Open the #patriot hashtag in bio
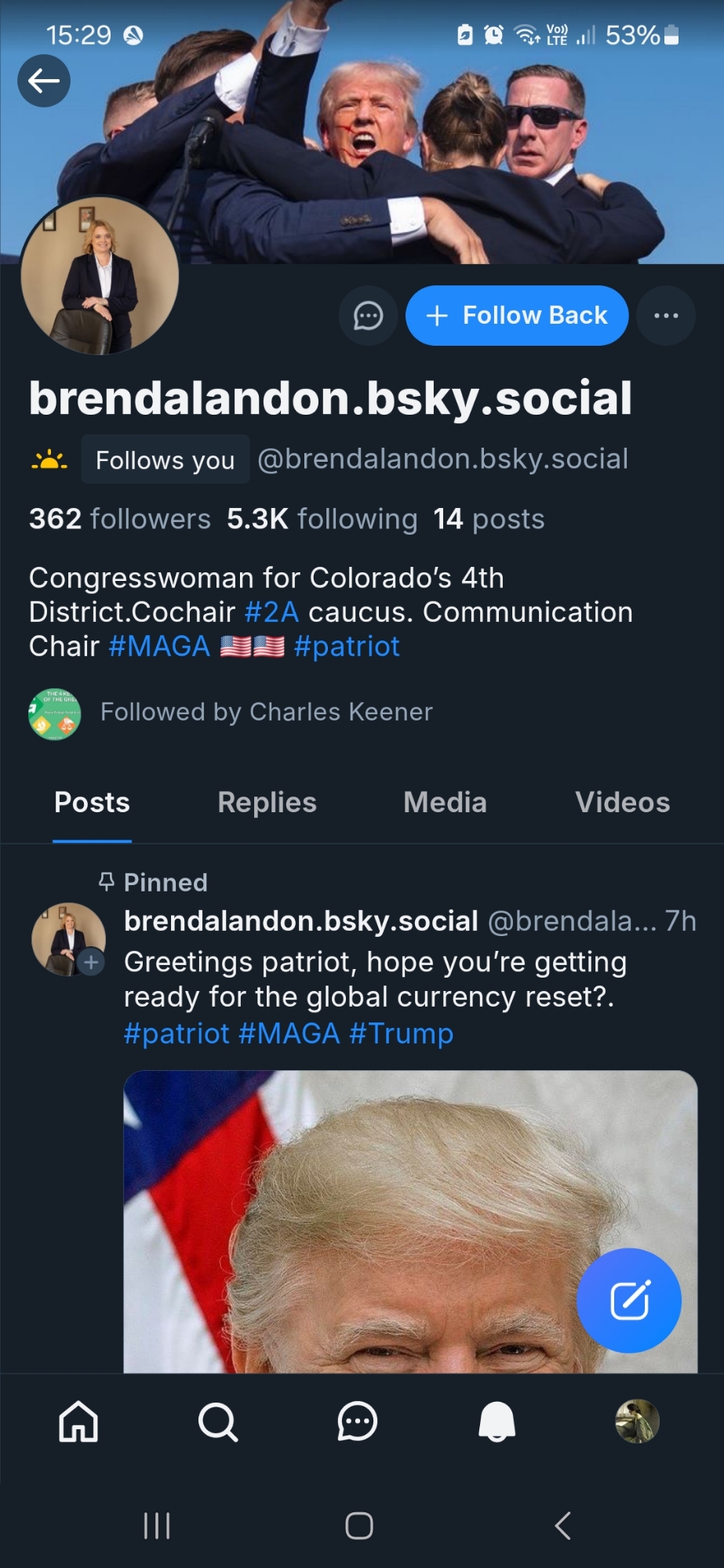Image resolution: width=724 pixels, height=1568 pixels. (x=347, y=647)
